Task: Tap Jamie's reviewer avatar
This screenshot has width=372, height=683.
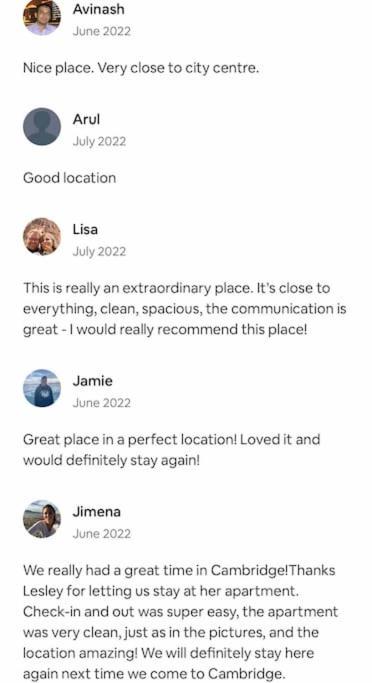Action: (x=42, y=388)
